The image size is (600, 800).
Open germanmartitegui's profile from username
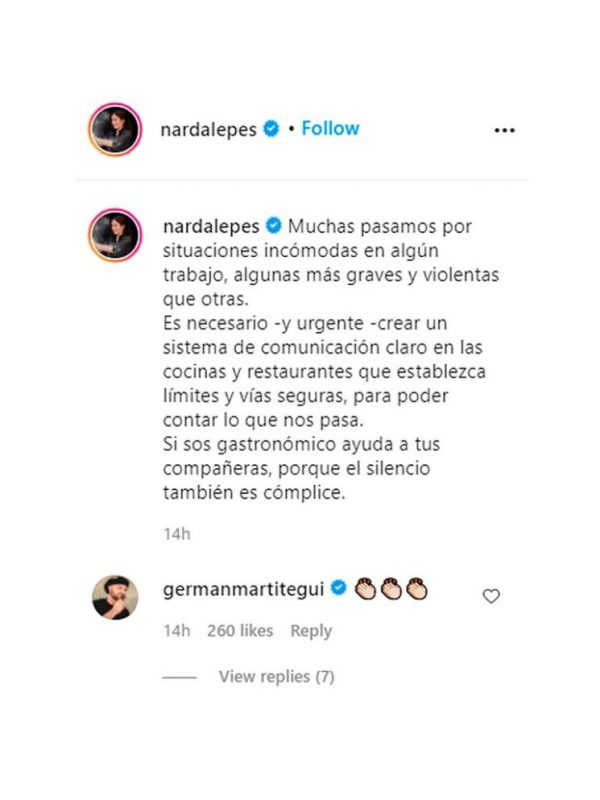click(x=244, y=589)
